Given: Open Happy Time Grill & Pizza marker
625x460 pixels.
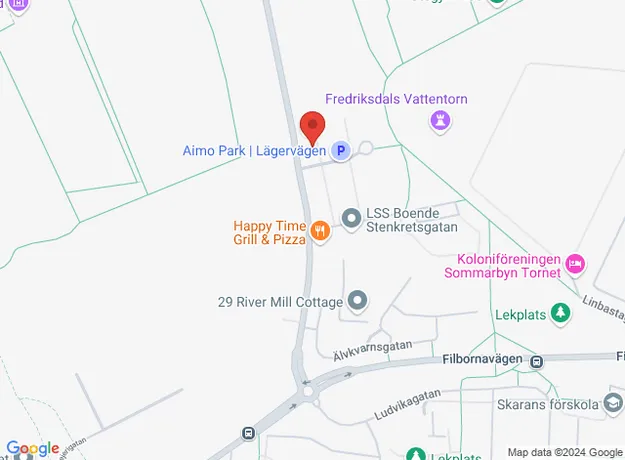Looking at the screenshot, I should (x=320, y=232).
